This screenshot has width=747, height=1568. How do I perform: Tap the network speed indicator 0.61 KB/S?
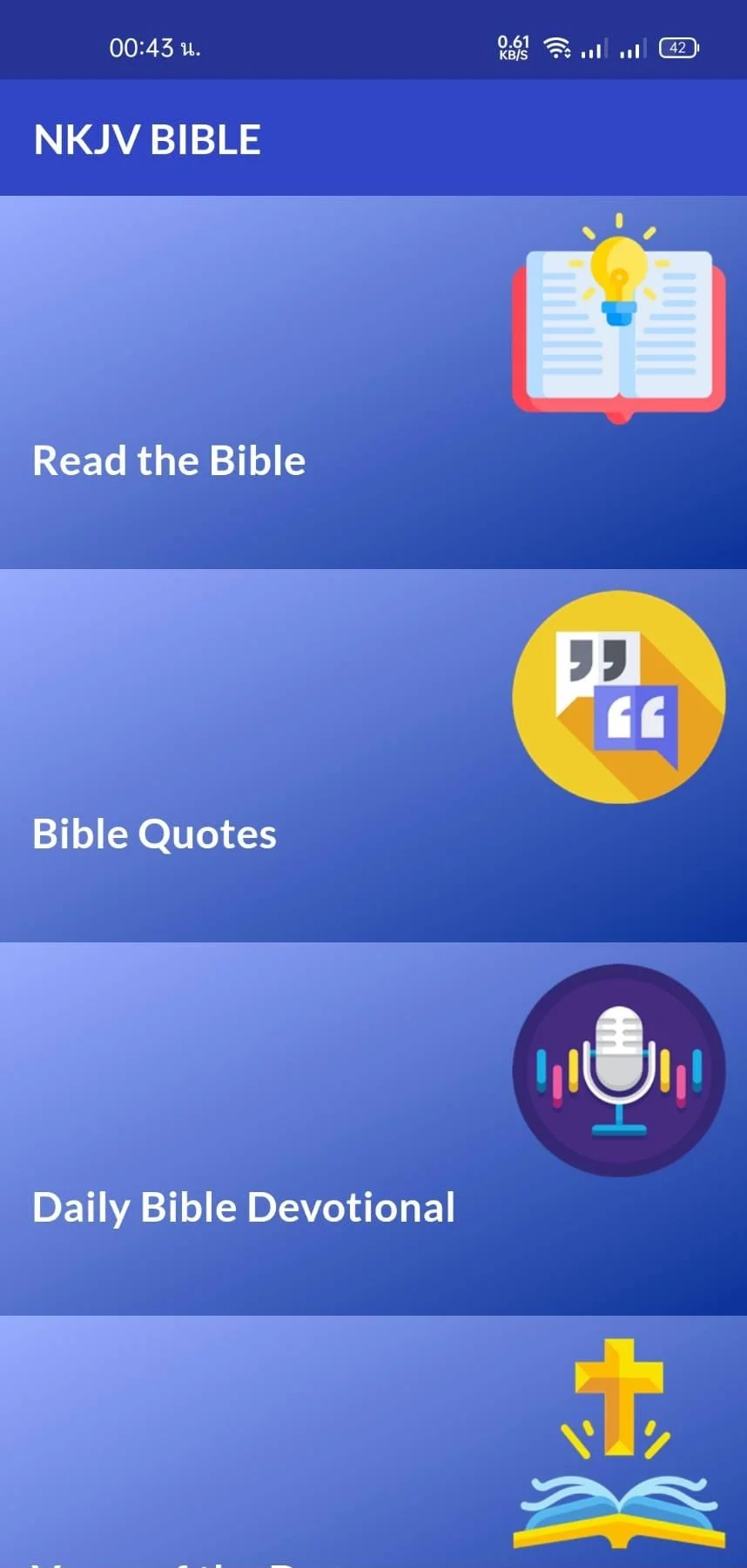(x=514, y=47)
